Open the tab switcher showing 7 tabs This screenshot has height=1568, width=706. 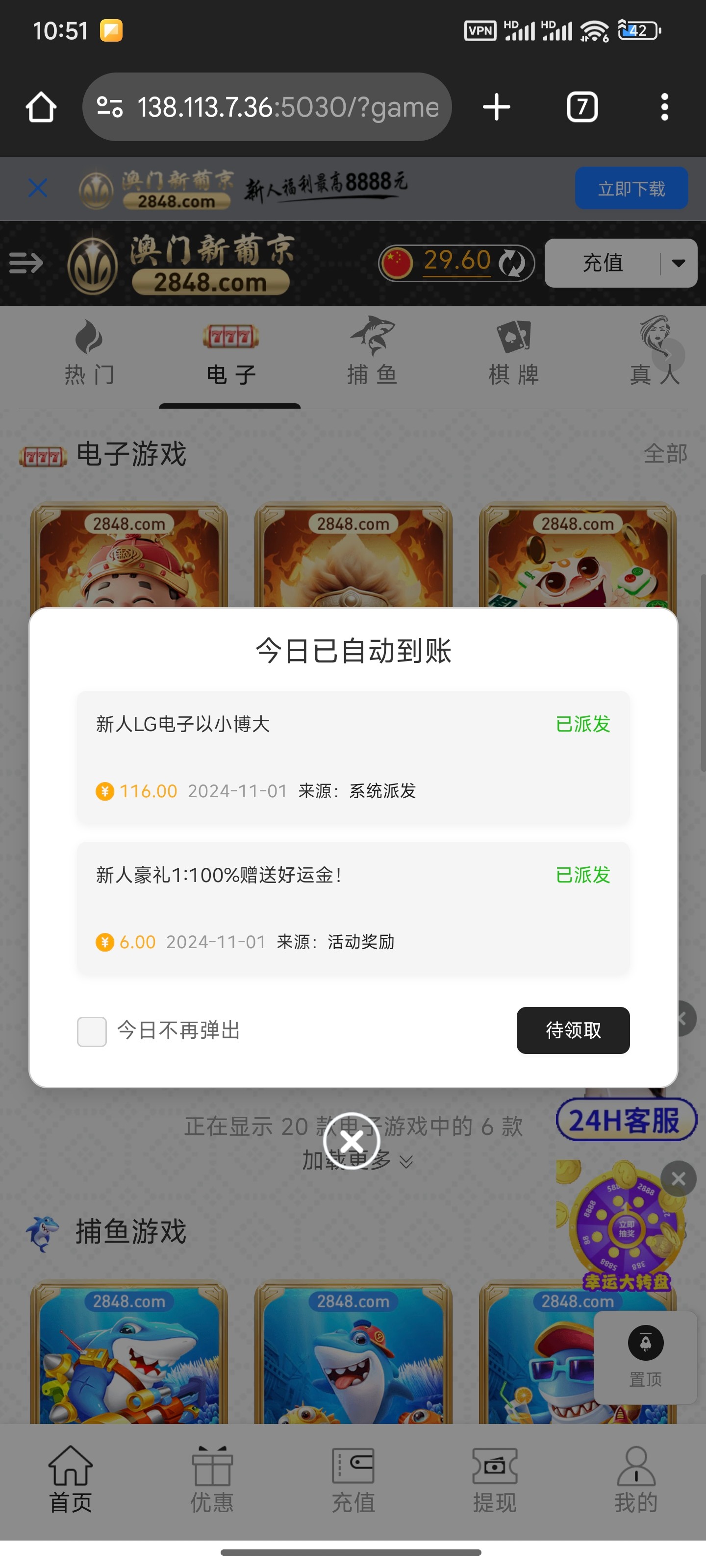click(x=582, y=107)
